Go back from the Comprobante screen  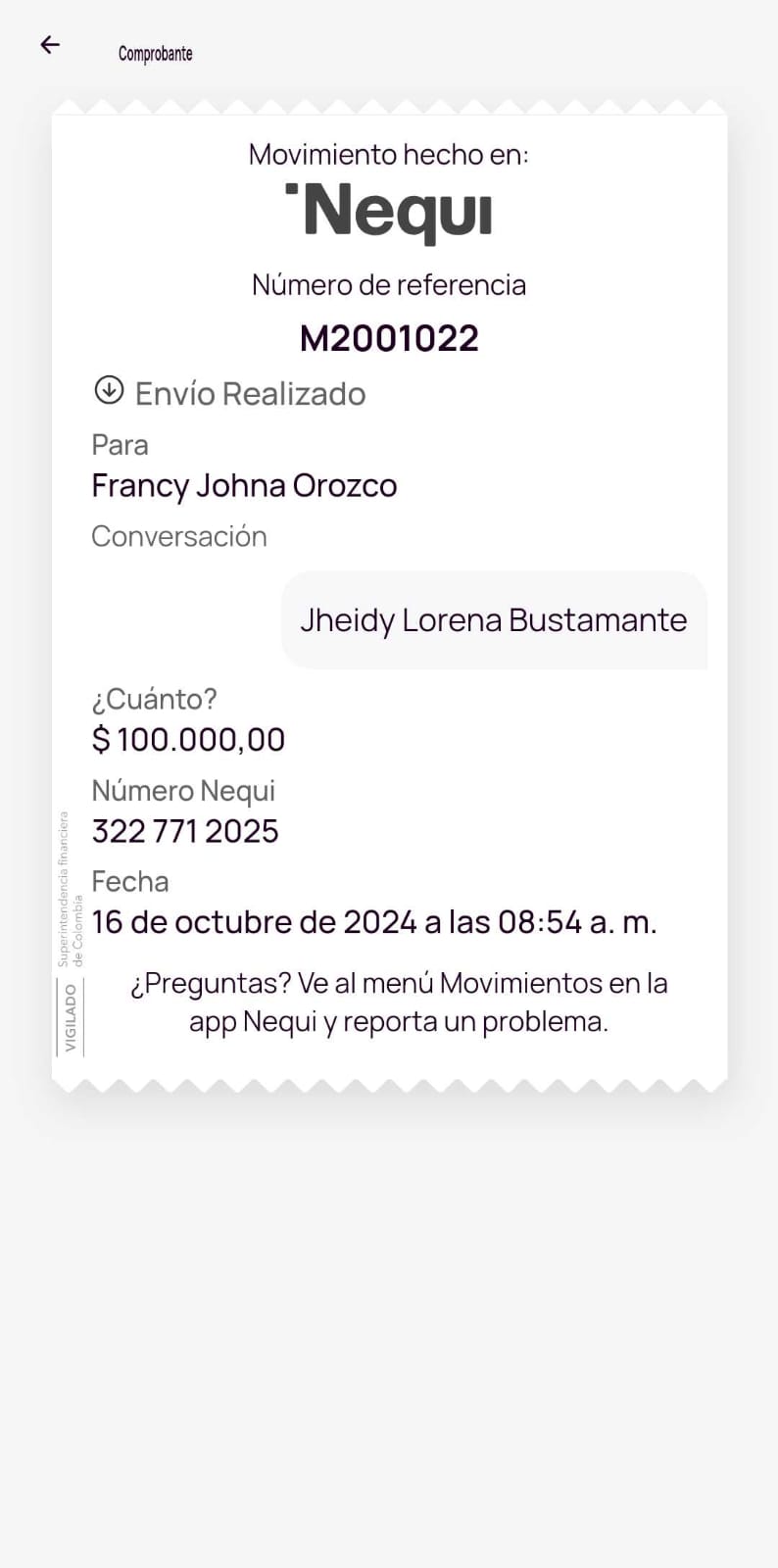(50, 45)
